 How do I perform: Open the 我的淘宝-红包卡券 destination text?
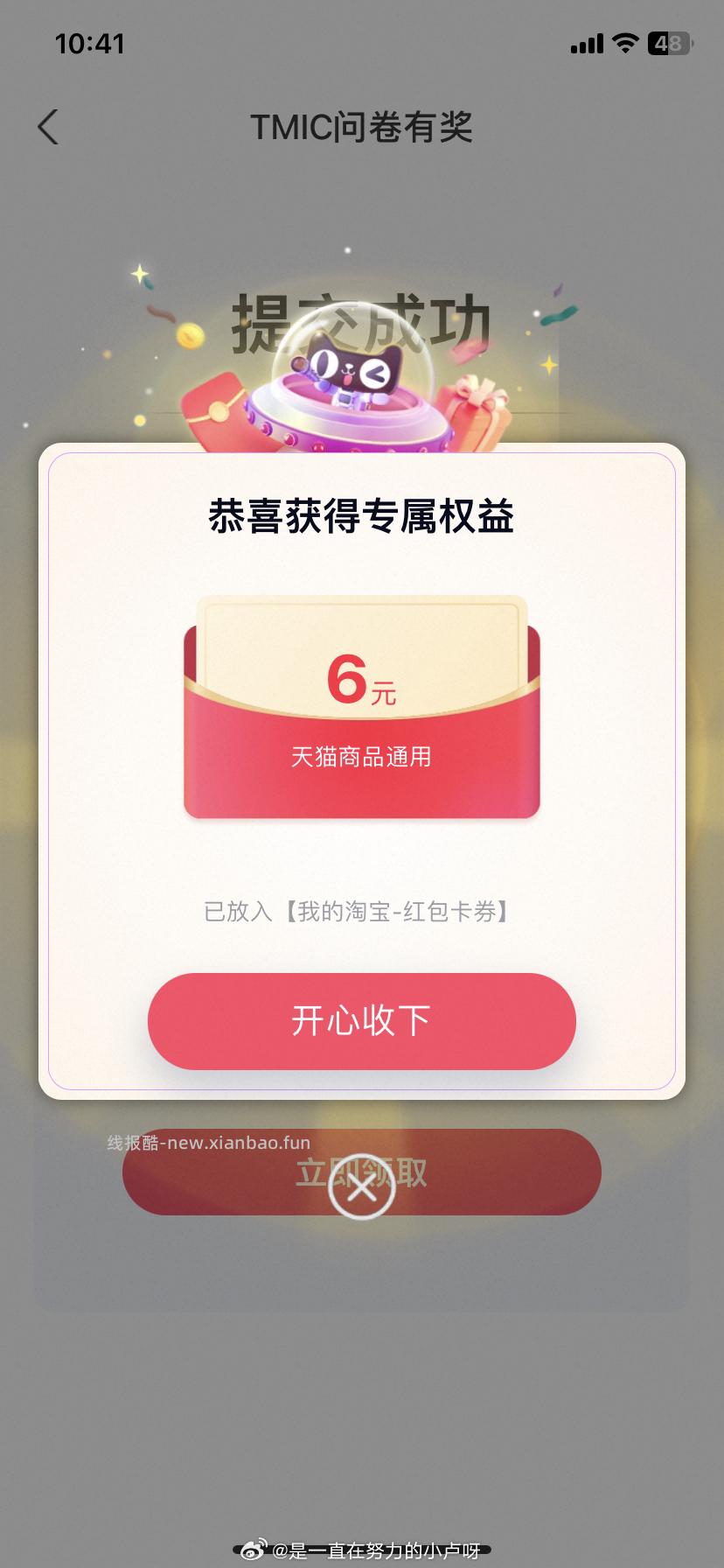tap(361, 910)
